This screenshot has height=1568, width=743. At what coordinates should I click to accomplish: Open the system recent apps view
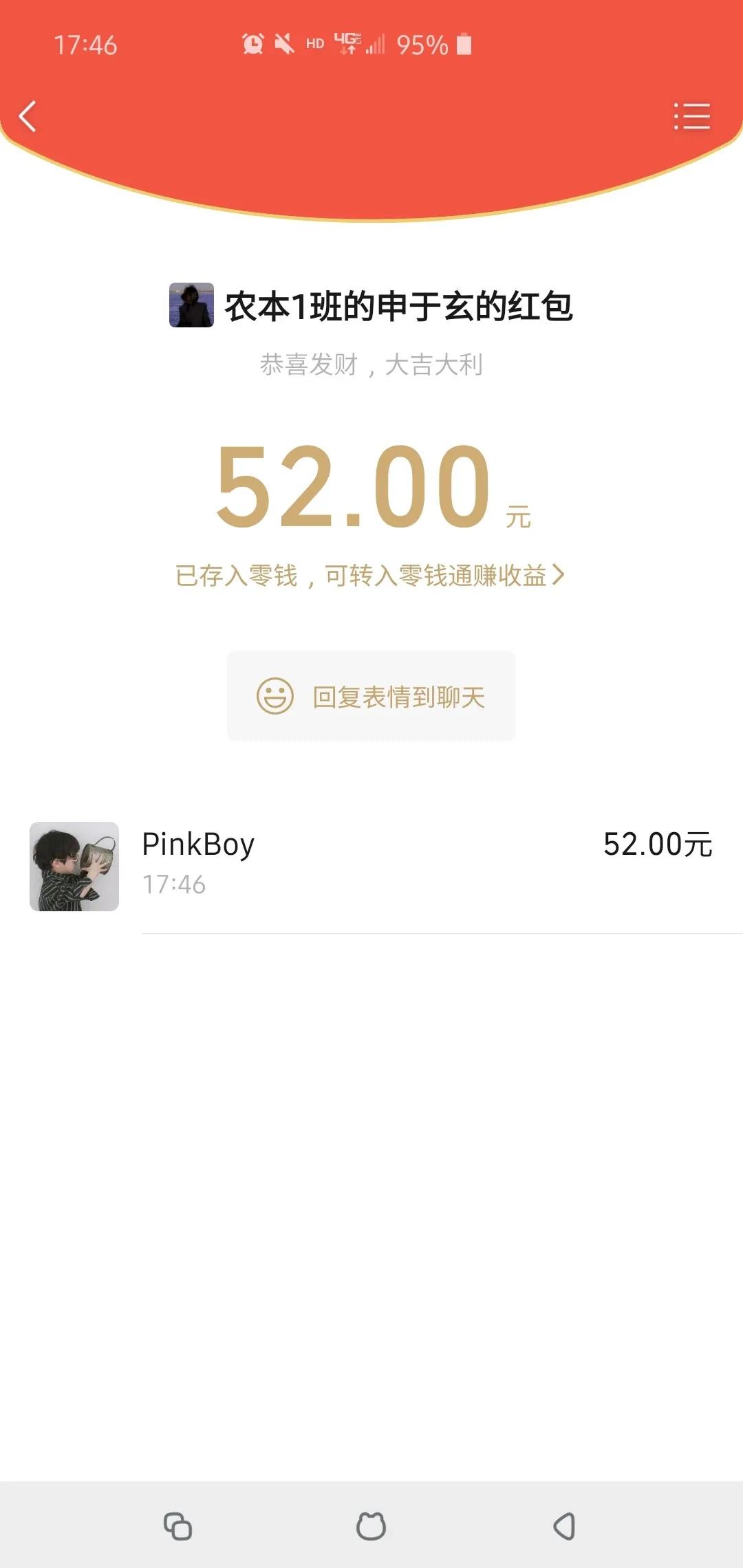[177, 1526]
